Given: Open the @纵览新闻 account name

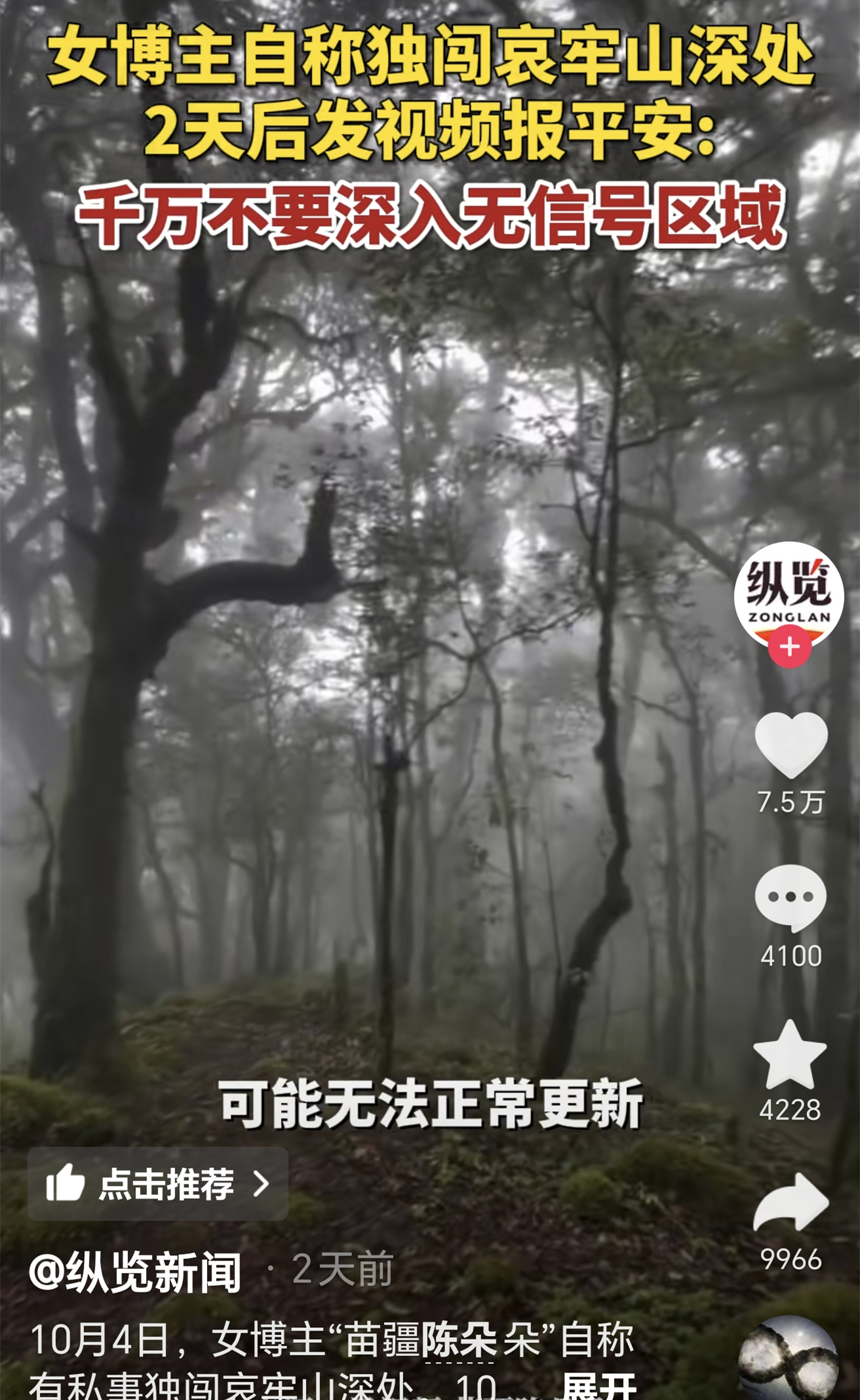Looking at the screenshot, I should [x=135, y=1270].
